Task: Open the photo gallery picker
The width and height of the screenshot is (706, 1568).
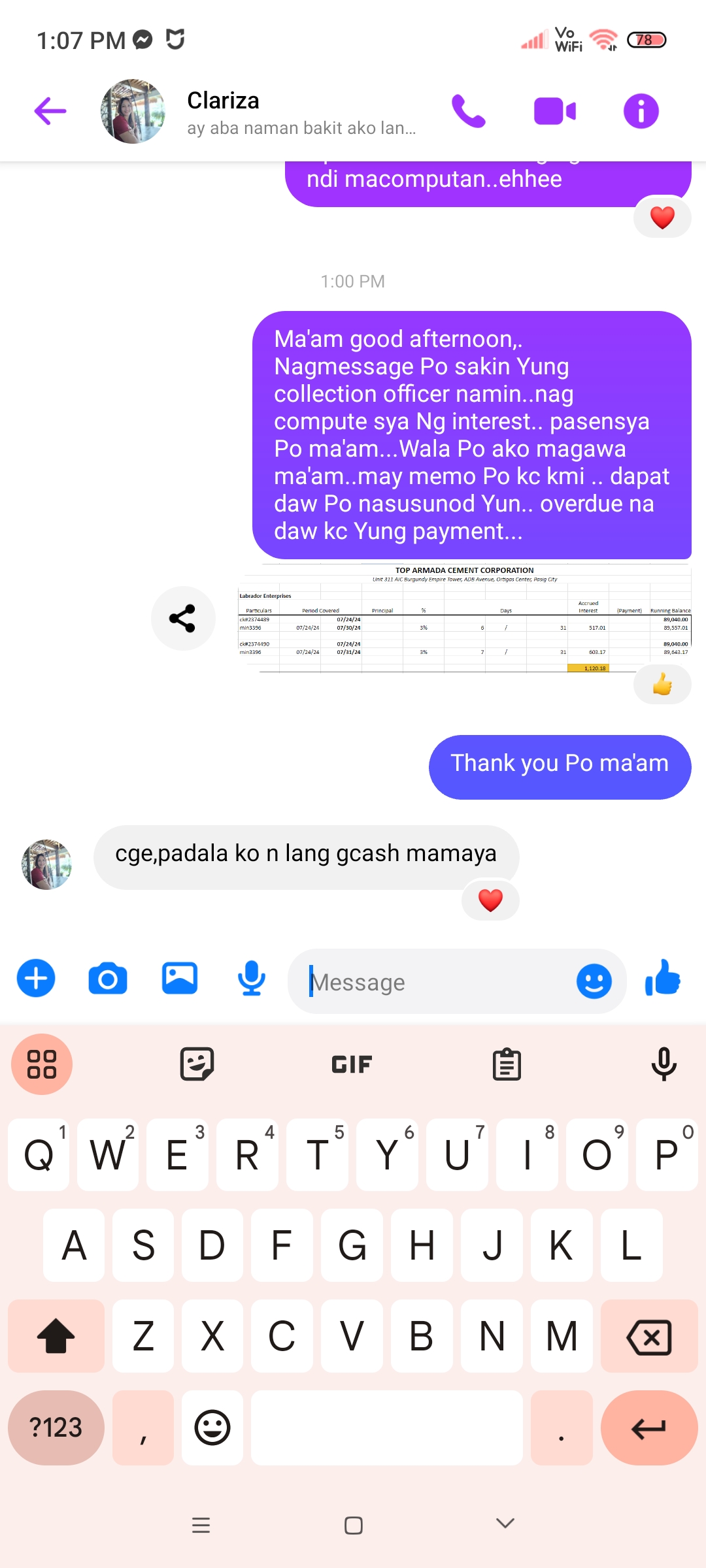Action: pyautogui.click(x=180, y=979)
